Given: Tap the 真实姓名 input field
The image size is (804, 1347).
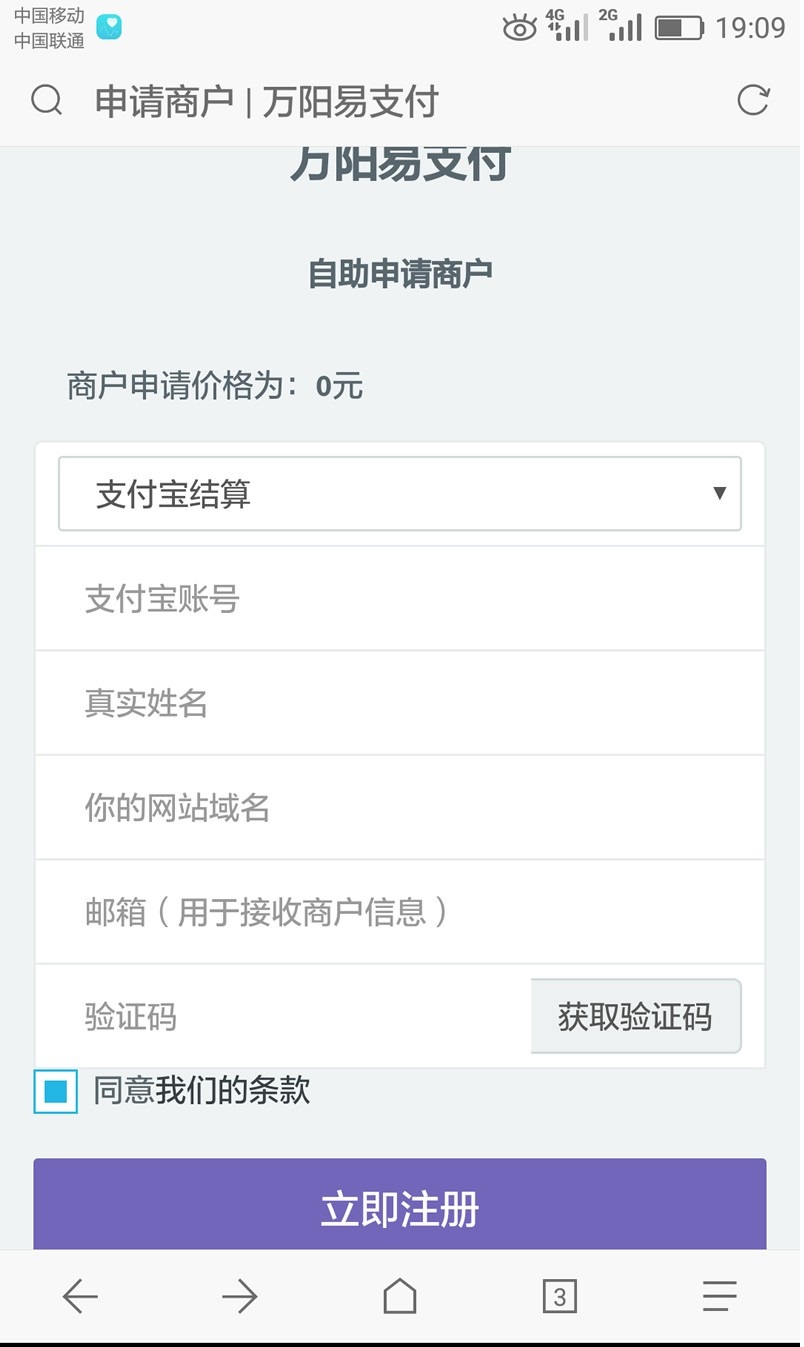Looking at the screenshot, I should [x=400, y=703].
